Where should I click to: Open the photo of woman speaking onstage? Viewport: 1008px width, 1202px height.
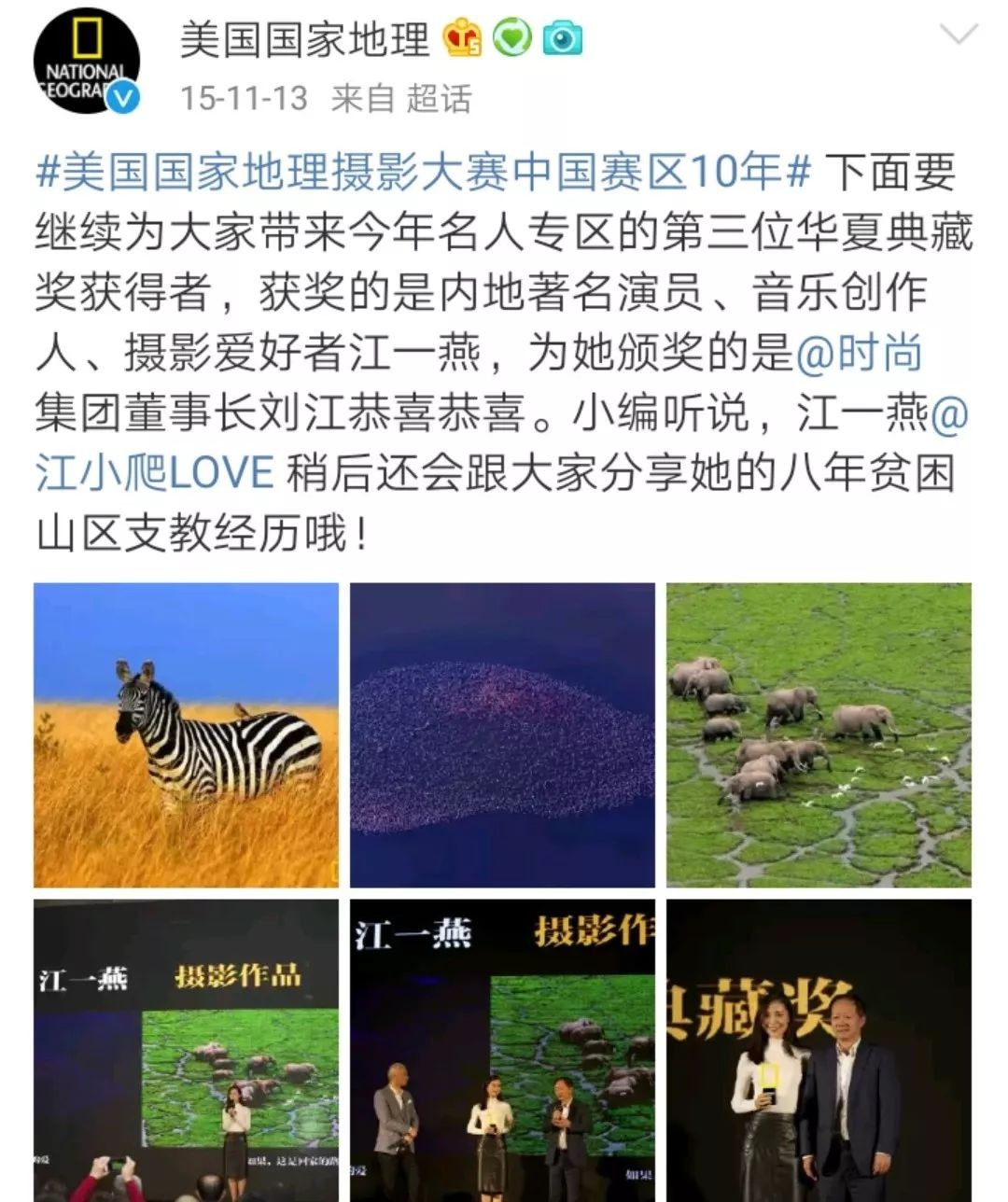[x=186, y=1050]
